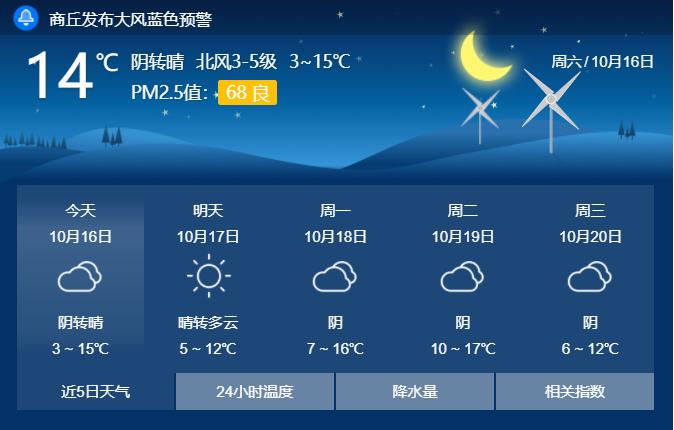This screenshot has width=674, height=430.
Task: Switch to the 24小时温度 tab
Action: [x=255, y=391]
